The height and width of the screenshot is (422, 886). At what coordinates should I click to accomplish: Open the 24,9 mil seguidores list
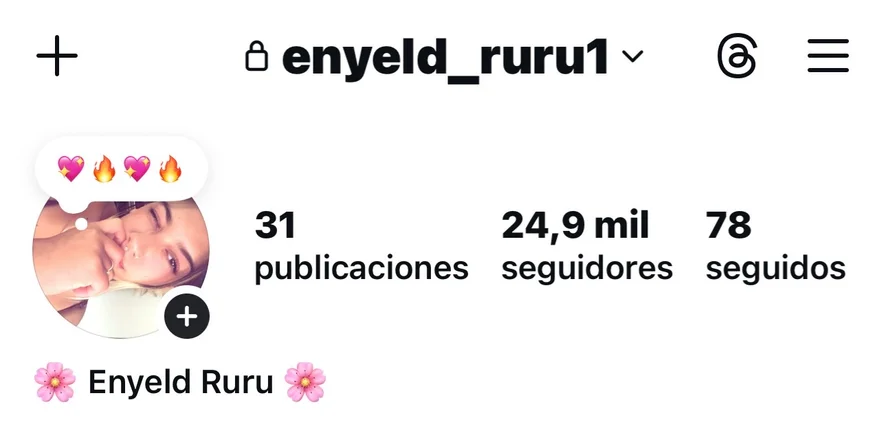[587, 246]
